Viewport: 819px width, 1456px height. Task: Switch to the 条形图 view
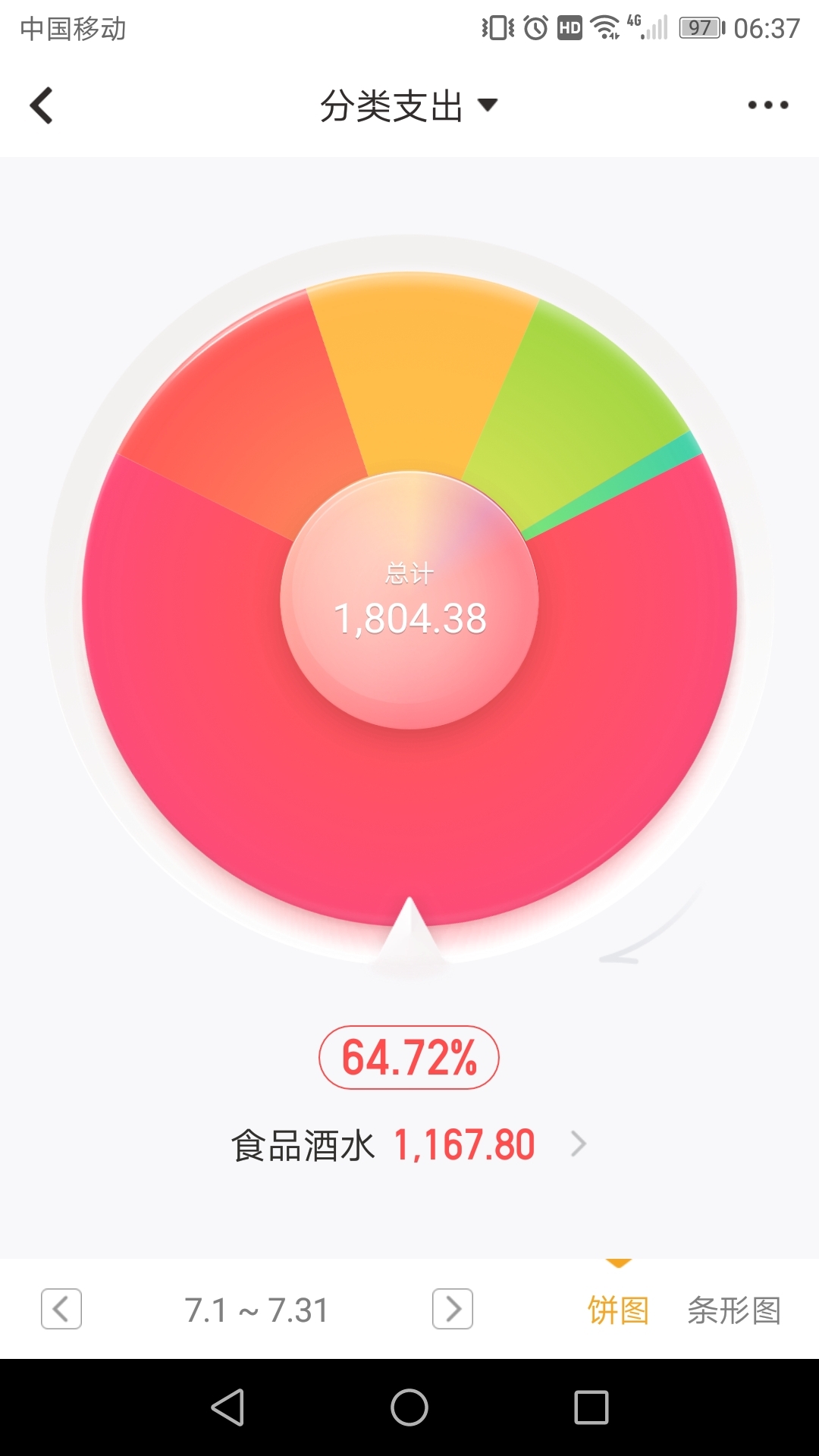tap(734, 1310)
